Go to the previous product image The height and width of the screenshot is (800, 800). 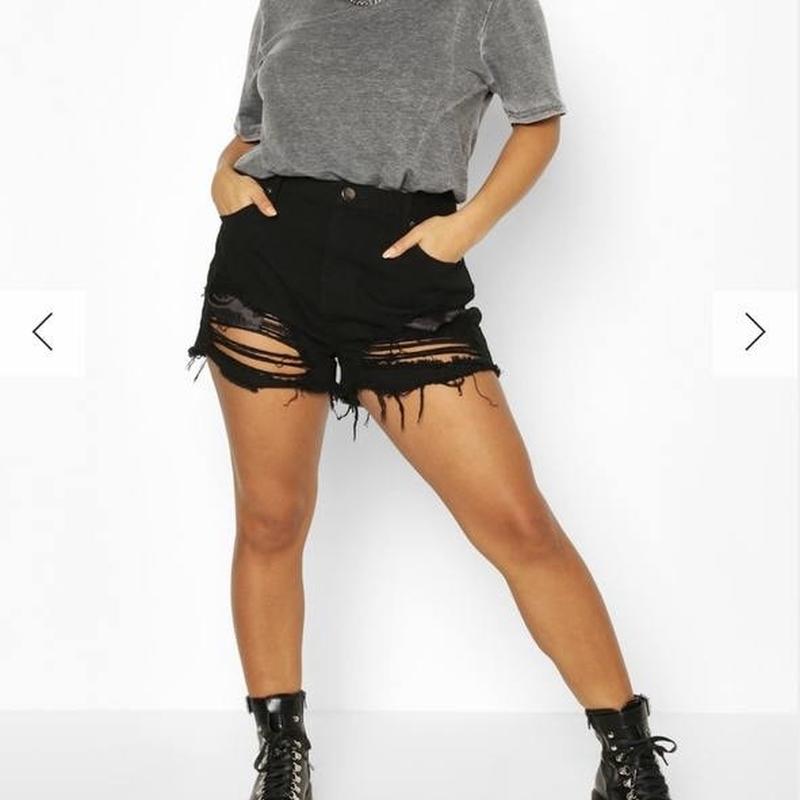click(x=42, y=332)
